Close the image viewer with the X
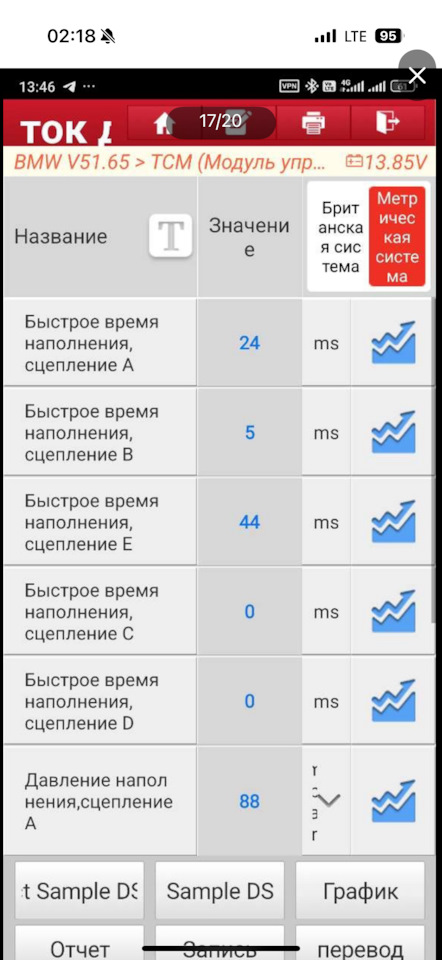Screen dimensions: 442x960 click(417, 75)
